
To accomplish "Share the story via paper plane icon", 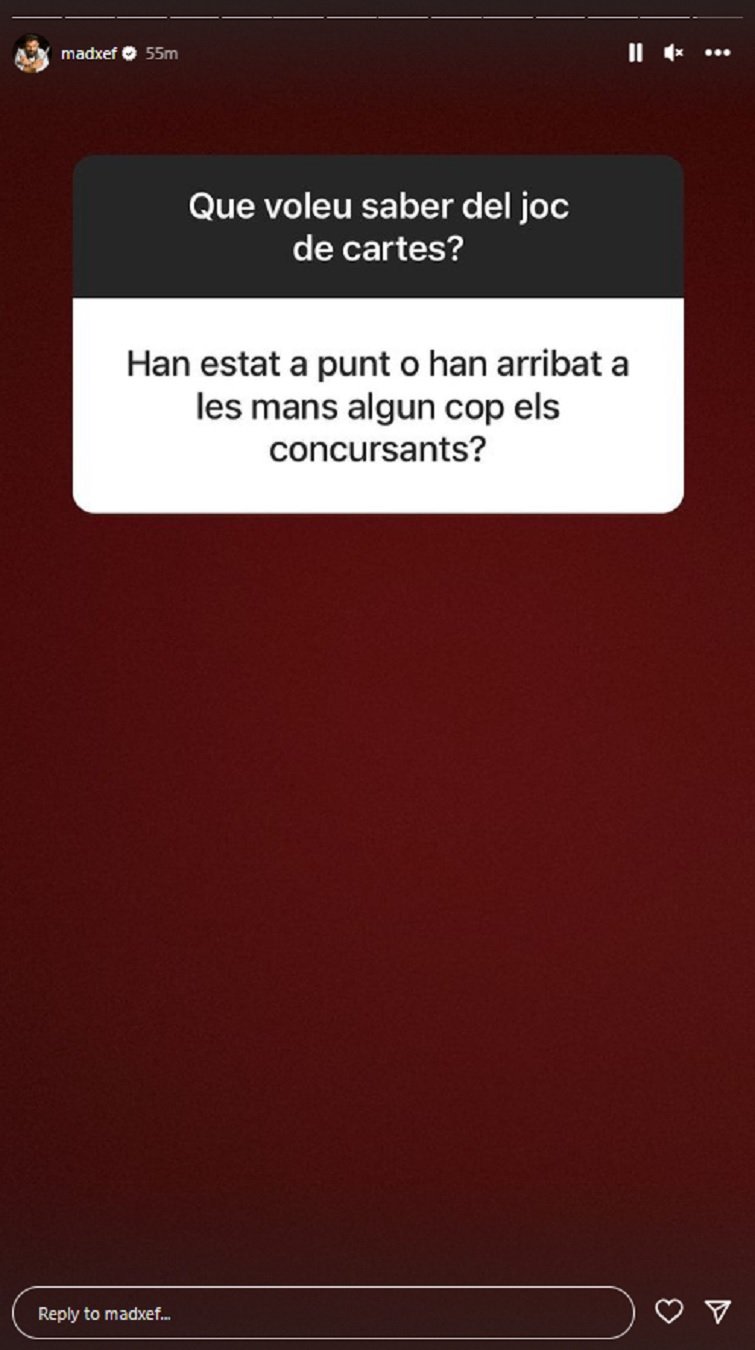I will [718, 1311].
